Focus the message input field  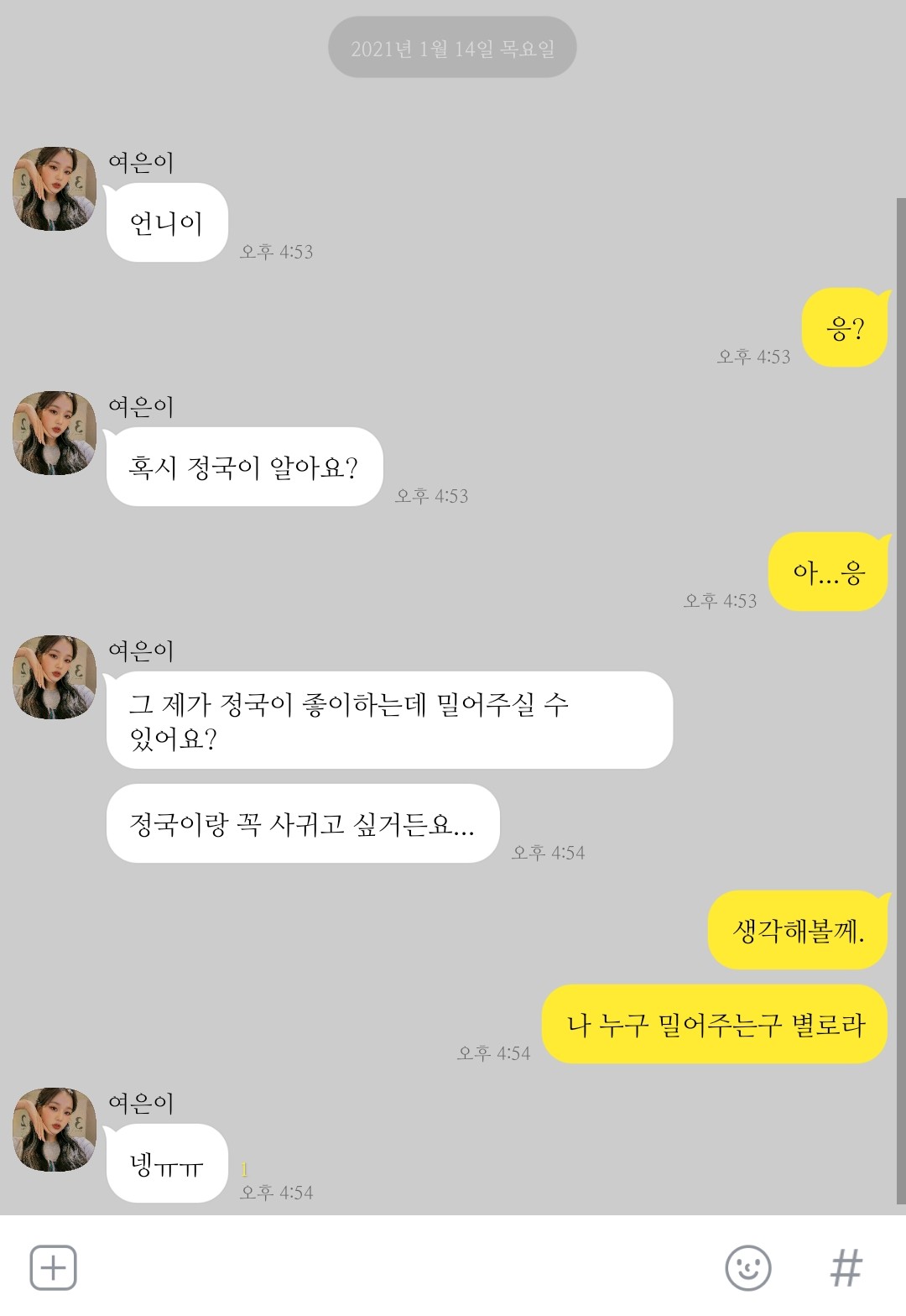[x=394, y=1267]
